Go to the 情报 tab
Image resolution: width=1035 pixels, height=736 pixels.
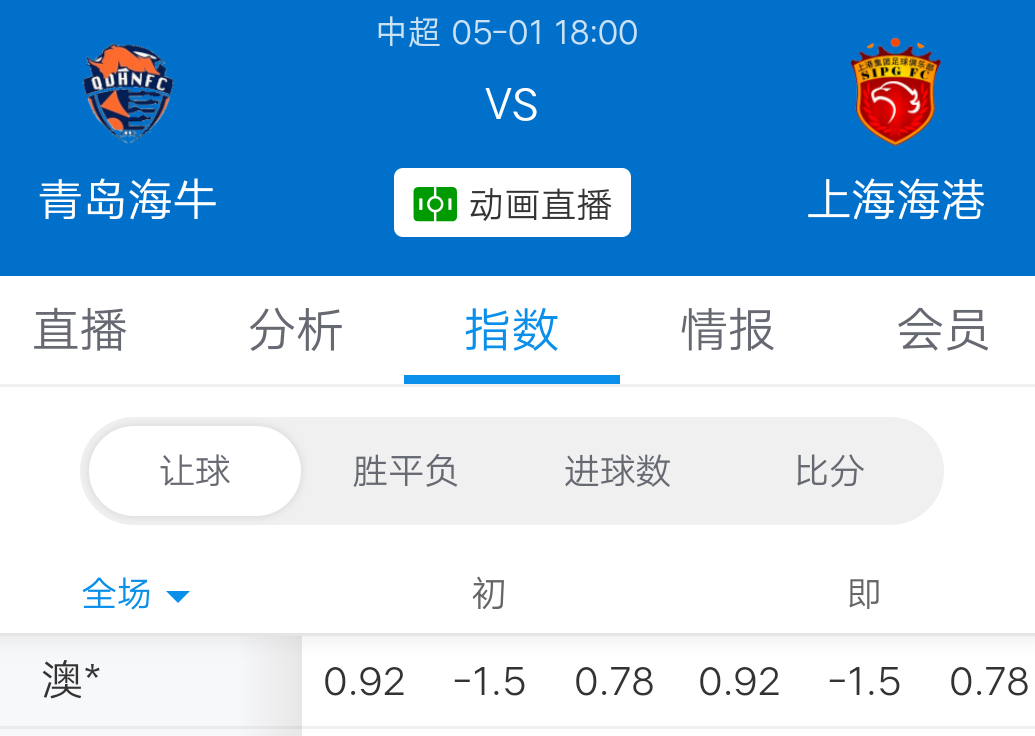click(728, 331)
